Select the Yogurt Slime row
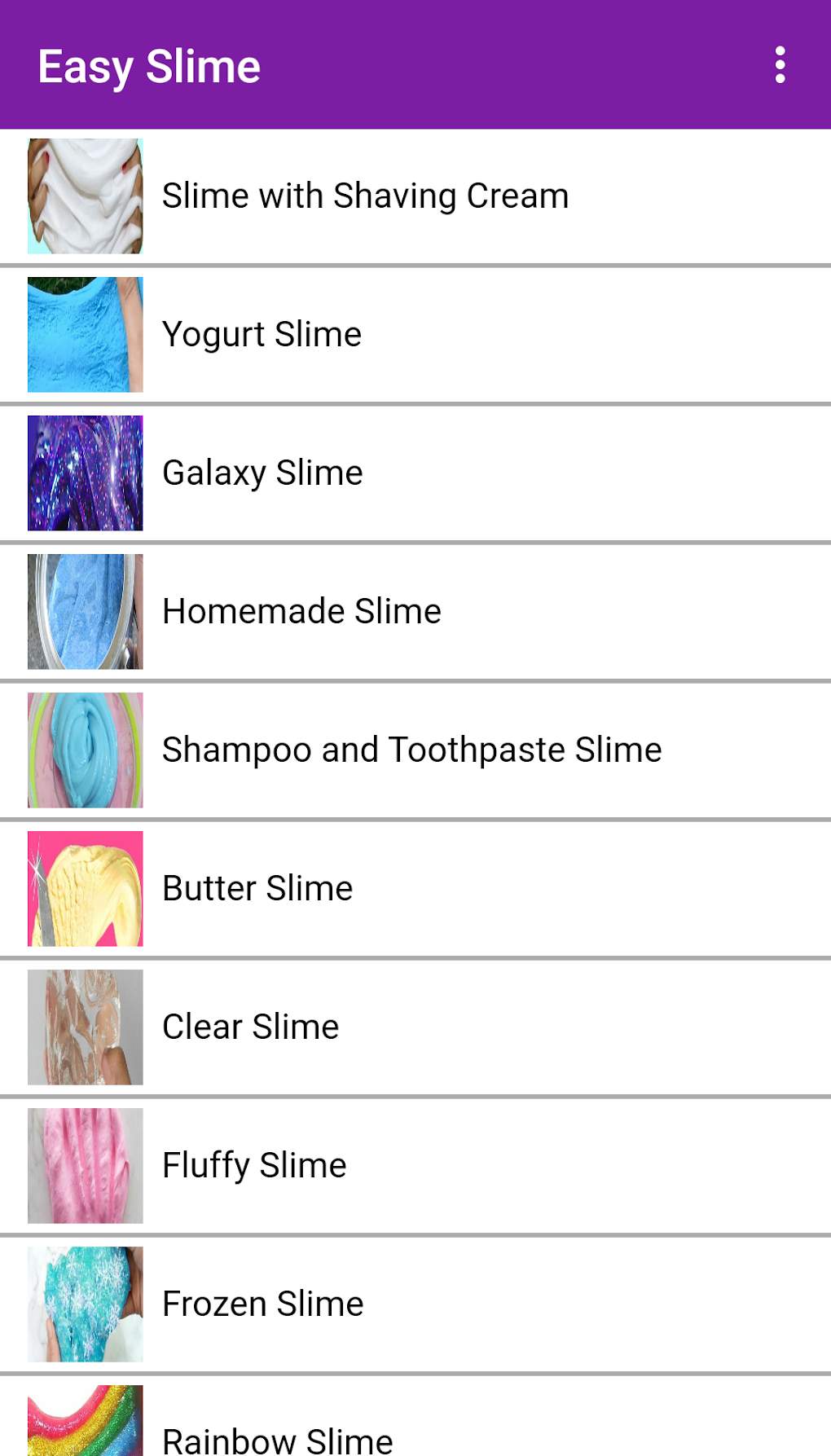The width and height of the screenshot is (831, 1456). click(262, 335)
